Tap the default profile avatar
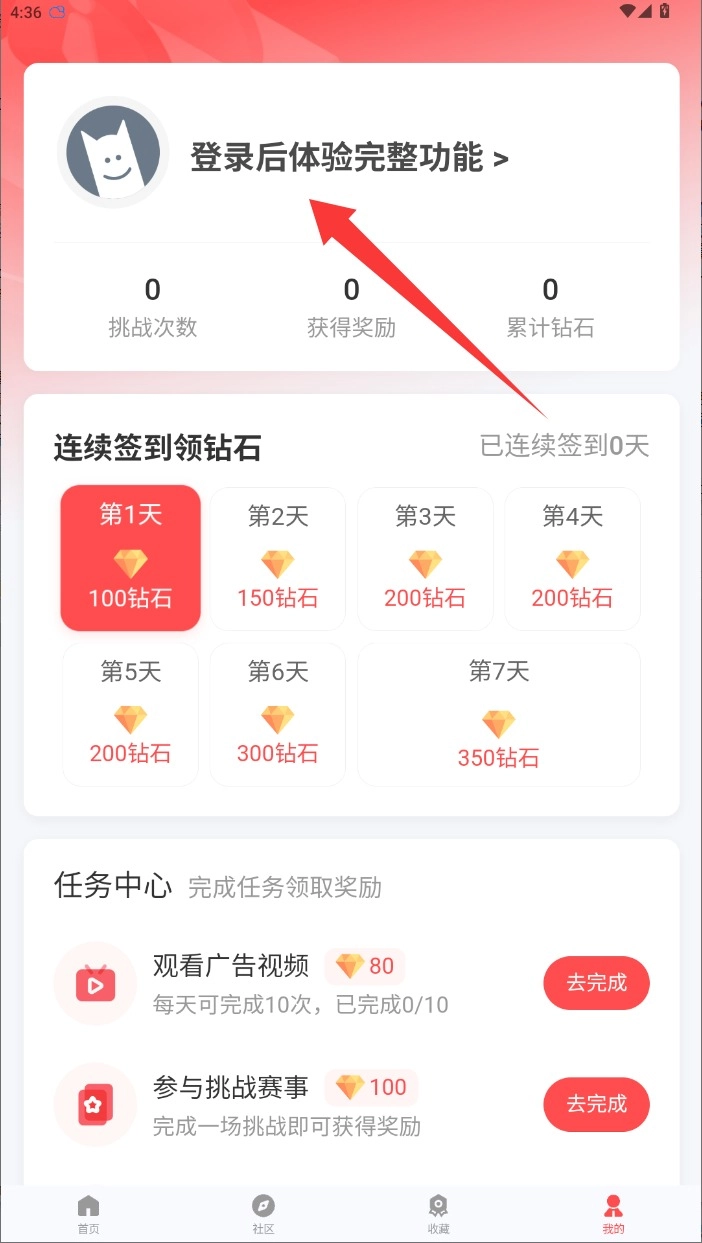 pyautogui.click(x=113, y=152)
